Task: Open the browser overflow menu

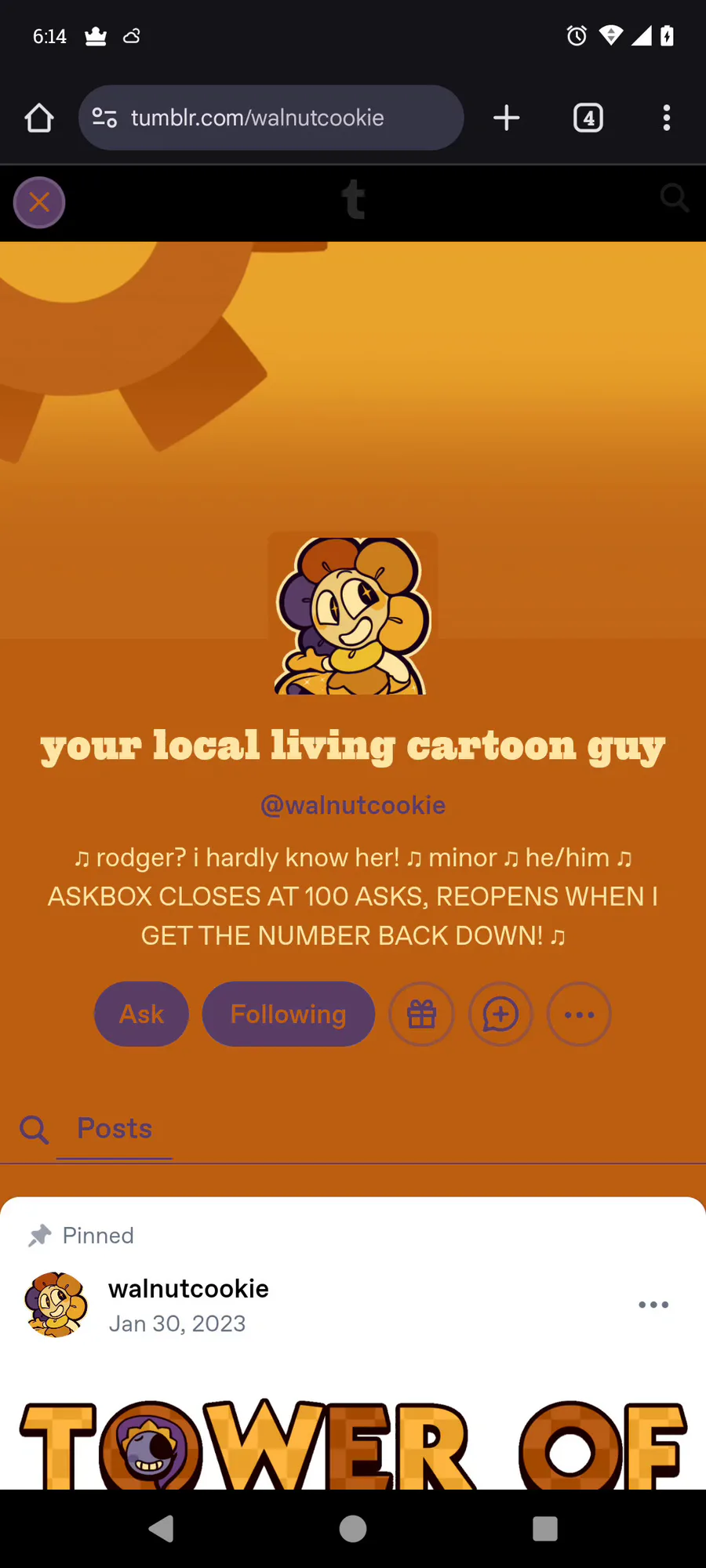Action: (x=666, y=118)
